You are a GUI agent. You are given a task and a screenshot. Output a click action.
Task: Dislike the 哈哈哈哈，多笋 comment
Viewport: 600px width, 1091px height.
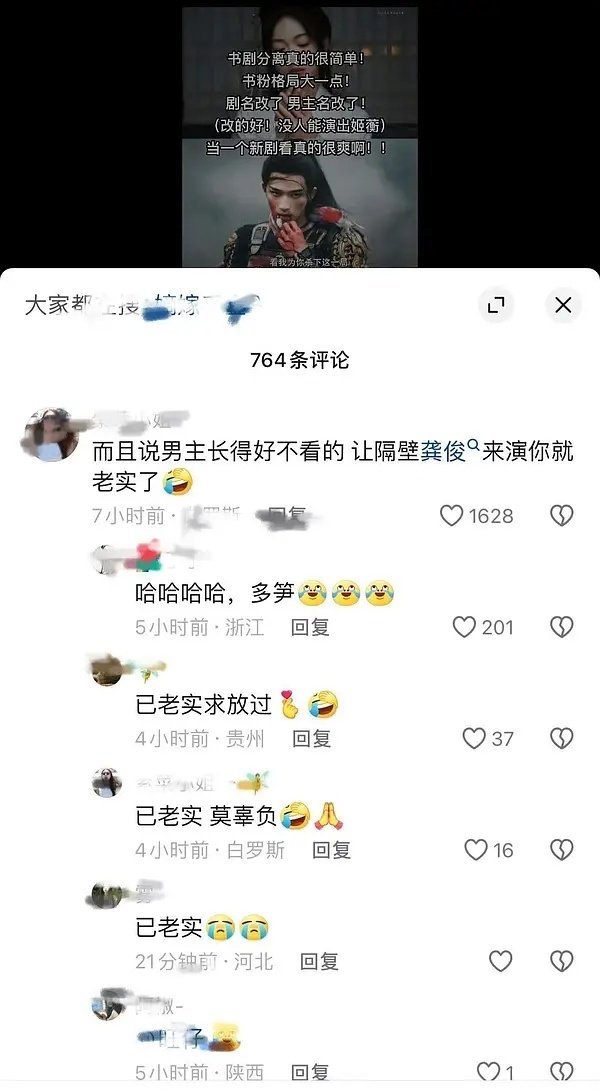[561, 627]
